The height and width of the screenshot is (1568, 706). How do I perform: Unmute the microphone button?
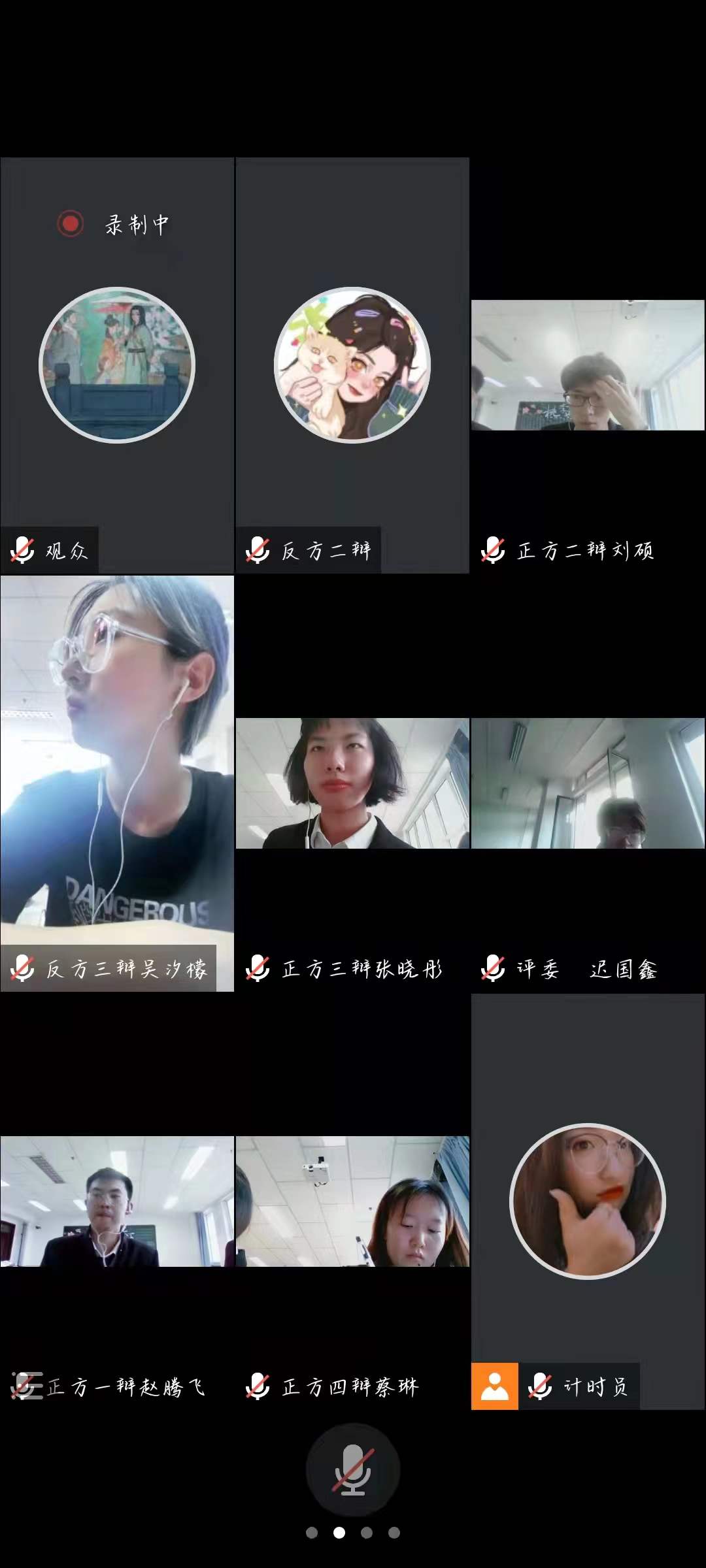point(353,1471)
